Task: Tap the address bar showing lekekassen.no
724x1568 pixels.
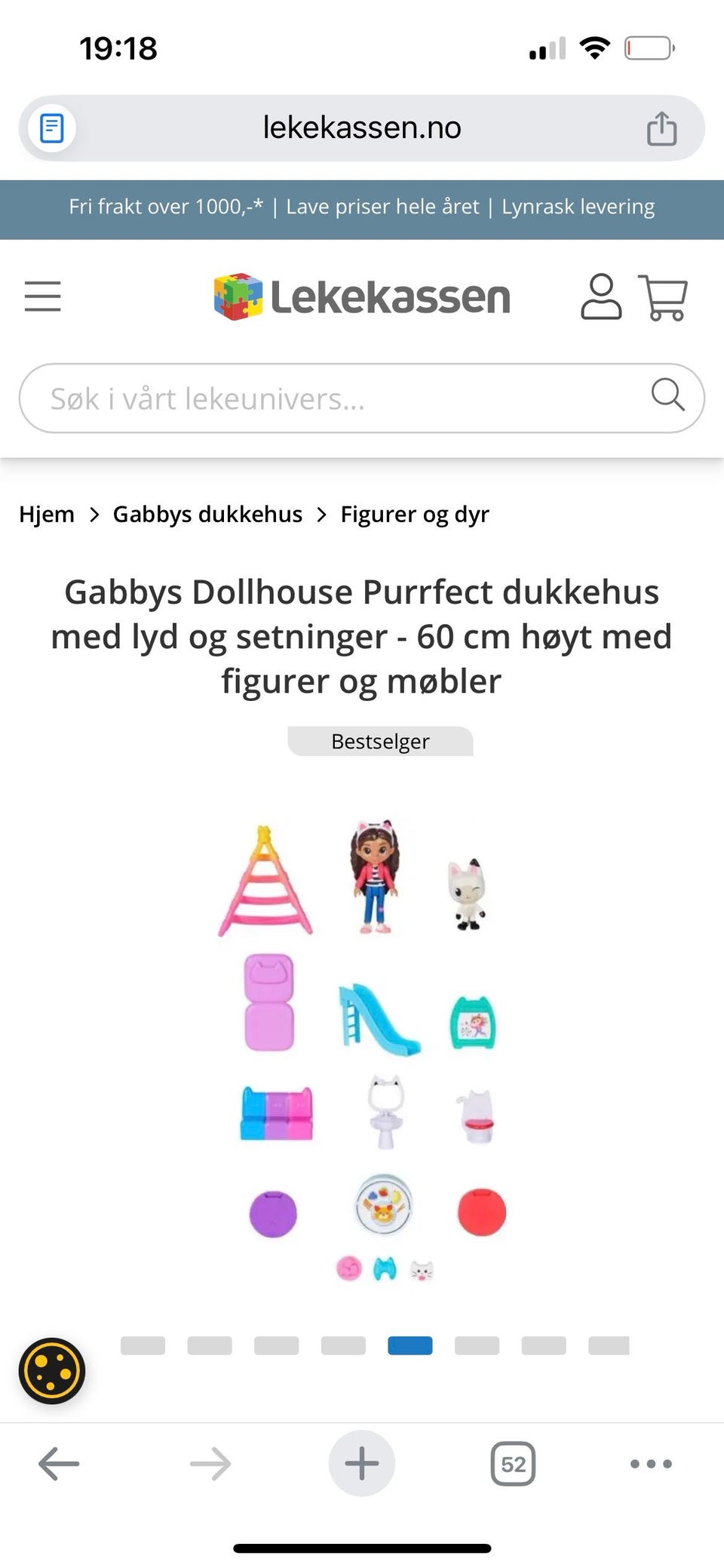Action: pos(362,128)
